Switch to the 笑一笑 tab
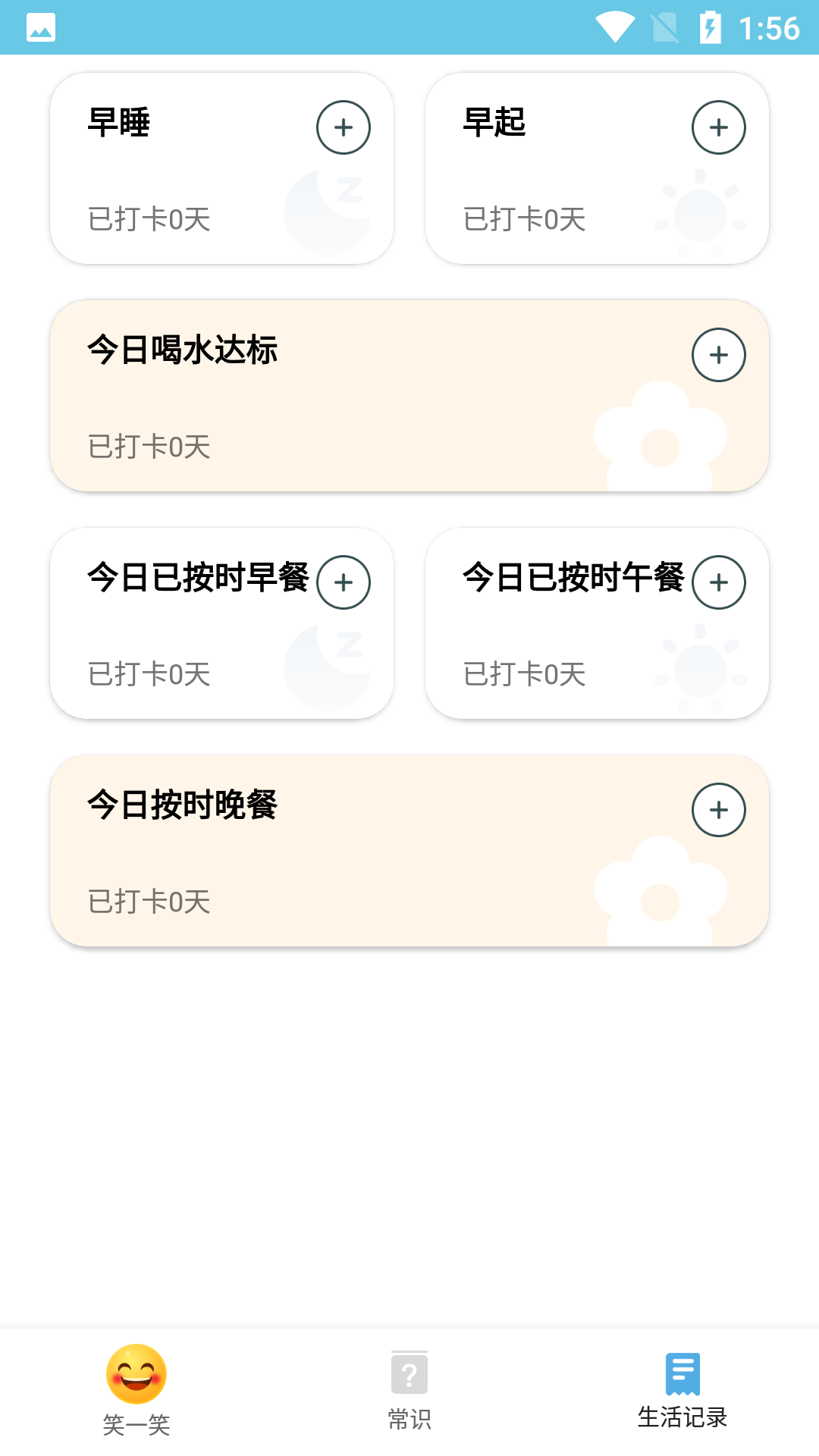The height and width of the screenshot is (1456, 819). tap(136, 1391)
